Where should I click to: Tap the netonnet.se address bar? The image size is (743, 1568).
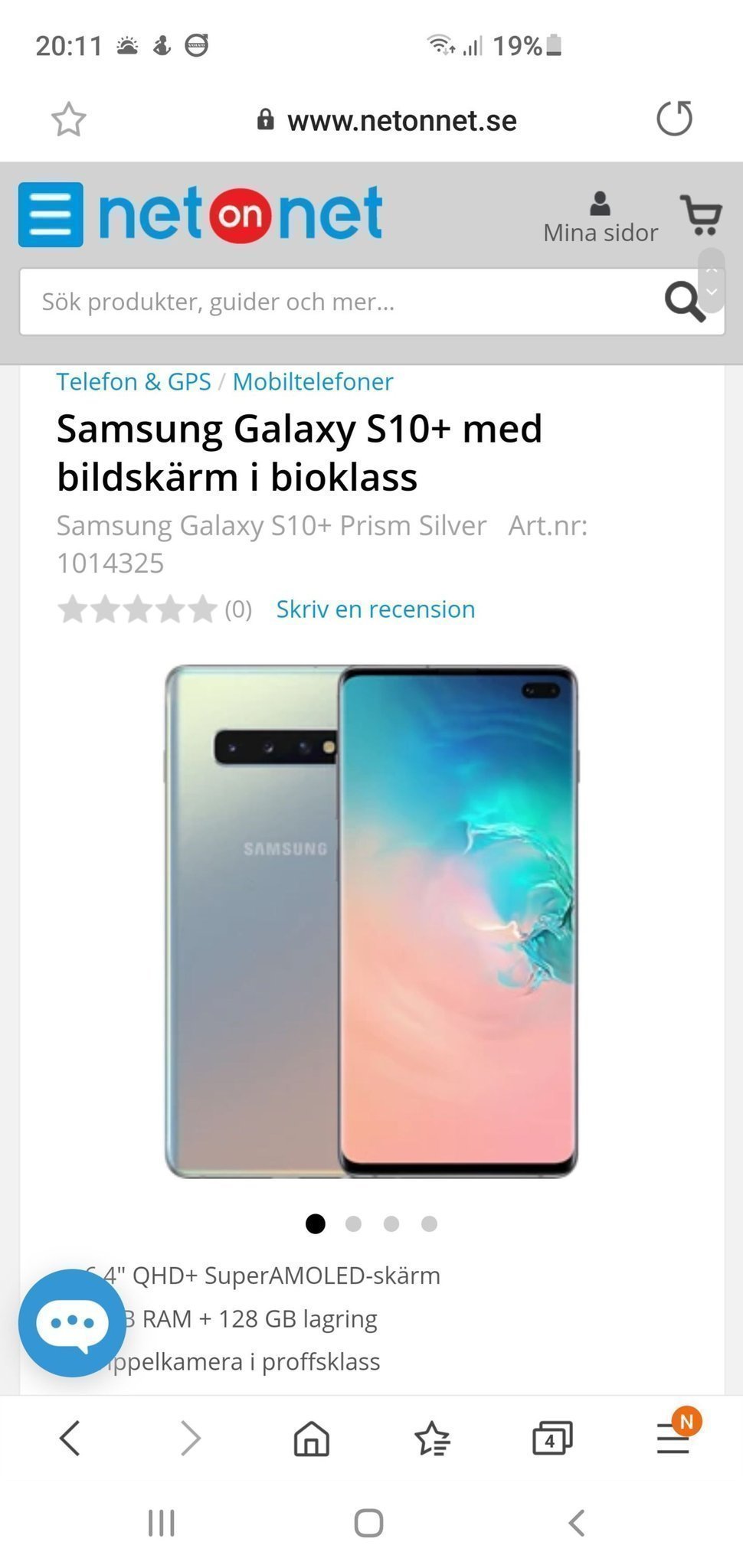coord(388,120)
